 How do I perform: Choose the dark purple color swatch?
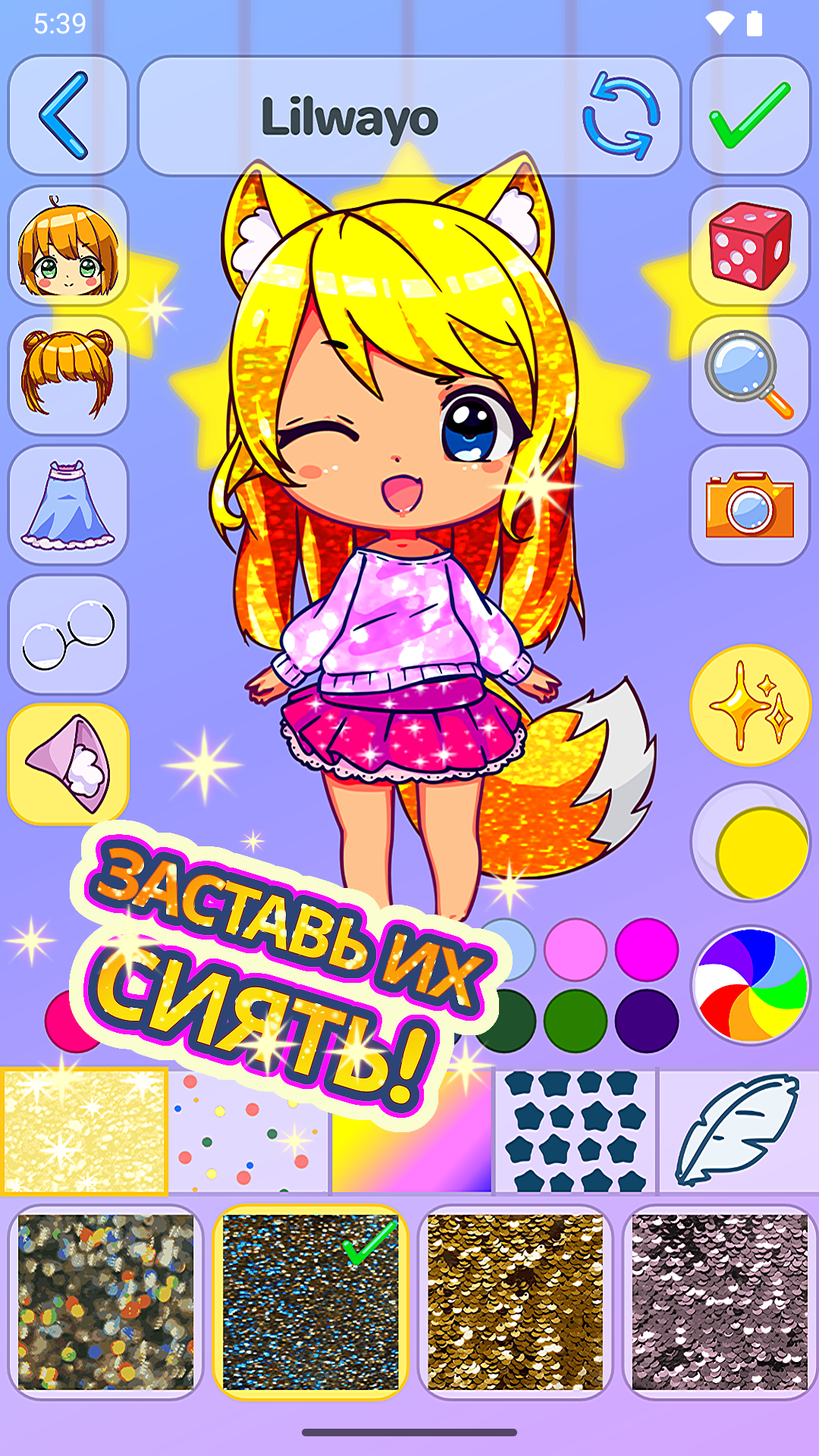coord(647,1021)
